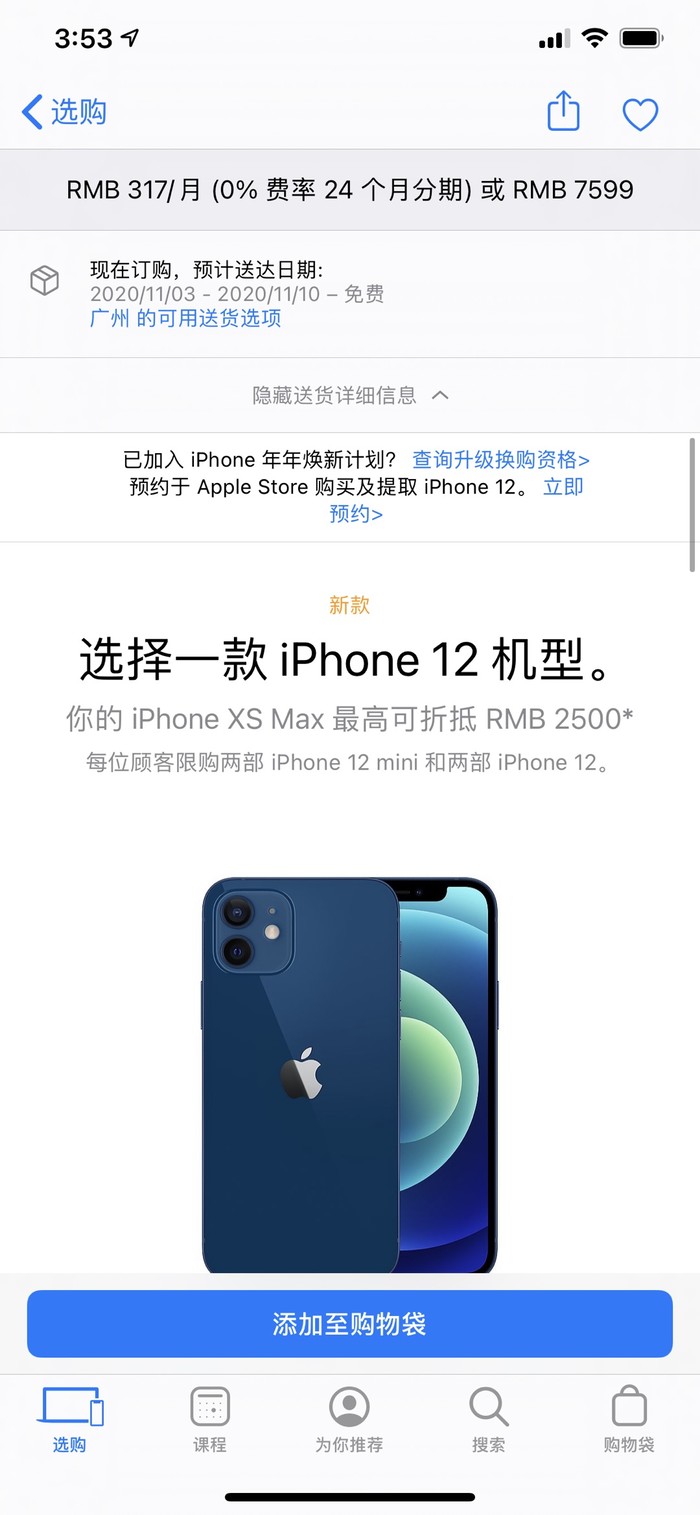View the 购物袋 tab

[629, 1420]
